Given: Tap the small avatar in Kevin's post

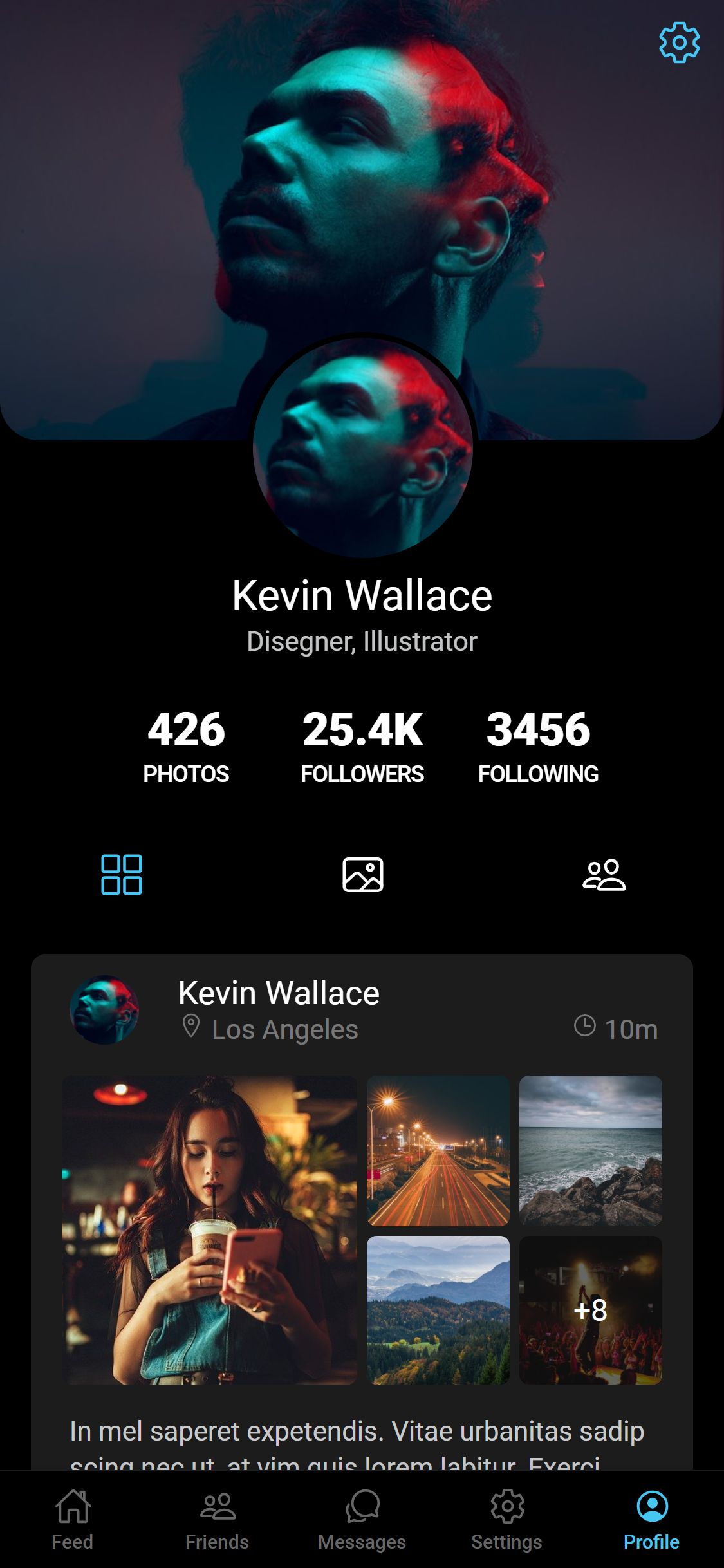Looking at the screenshot, I should pyautogui.click(x=104, y=1009).
